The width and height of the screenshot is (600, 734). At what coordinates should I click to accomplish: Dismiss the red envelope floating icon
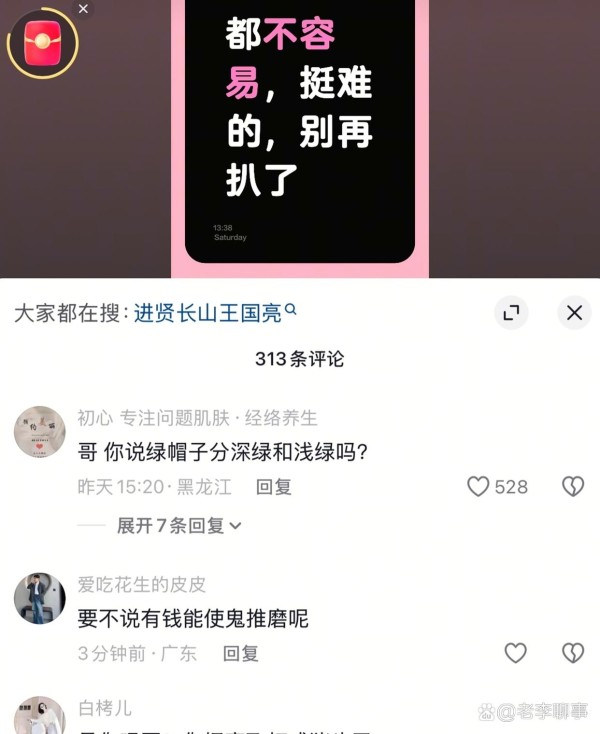(x=83, y=9)
